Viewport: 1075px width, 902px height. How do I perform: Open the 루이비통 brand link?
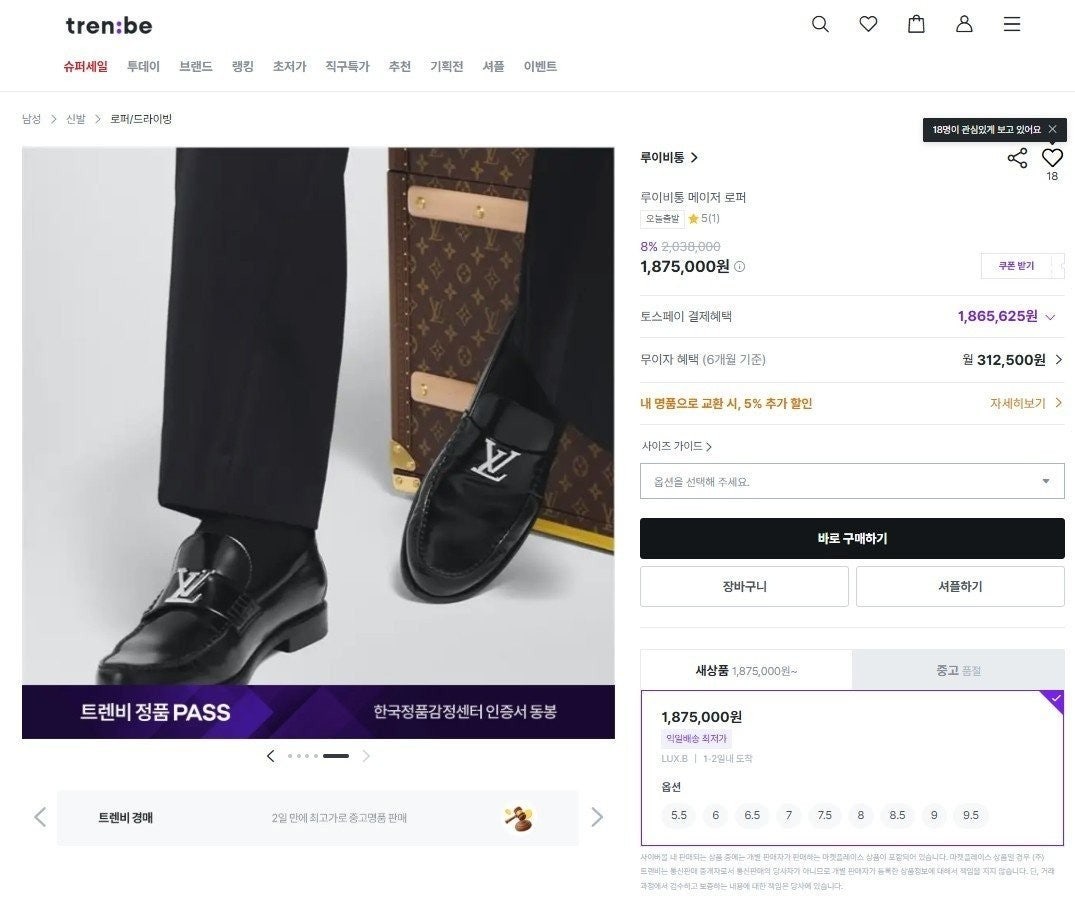pyautogui.click(x=669, y=158)
